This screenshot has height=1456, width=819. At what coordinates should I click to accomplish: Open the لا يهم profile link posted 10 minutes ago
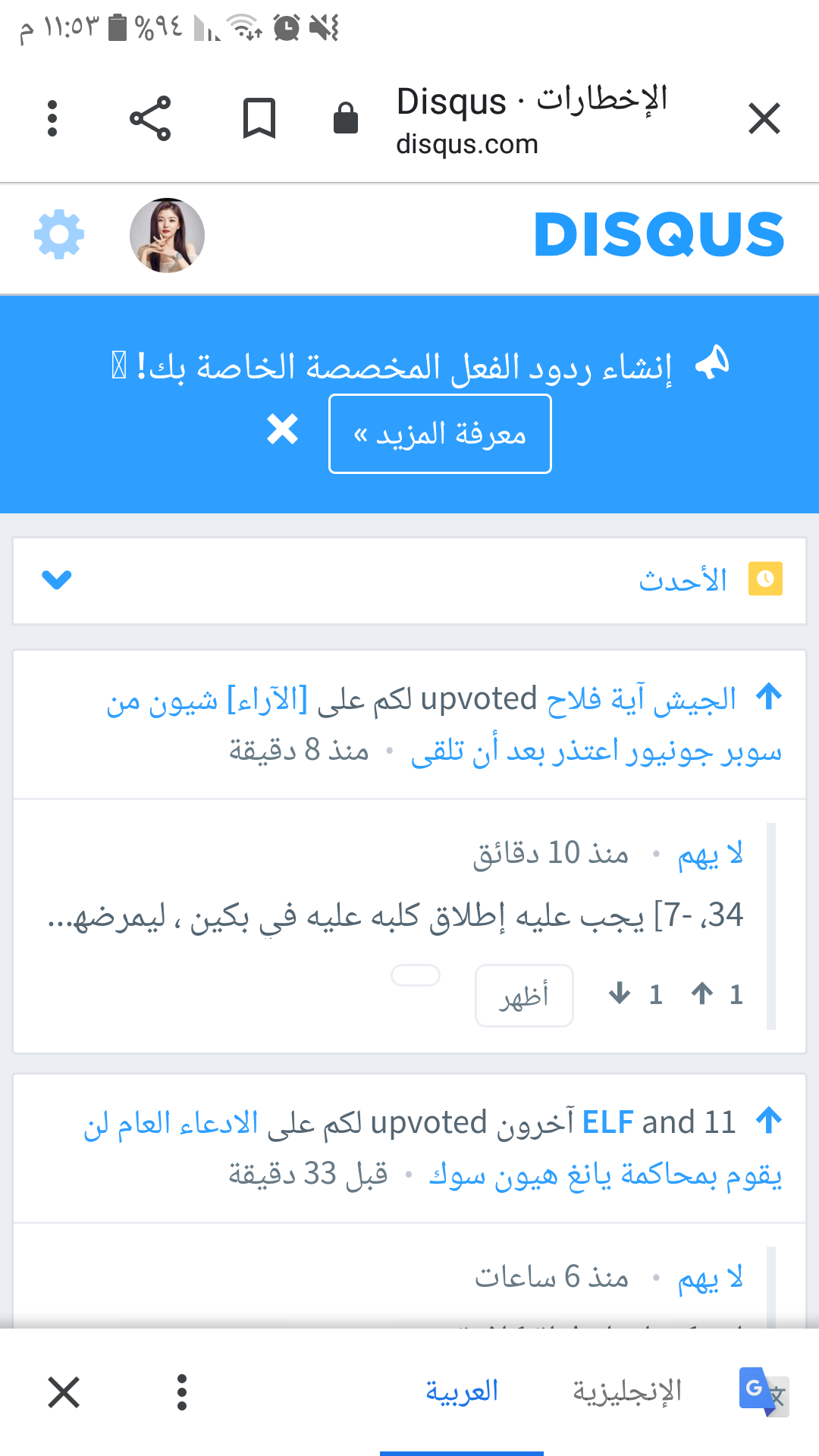point(710,854)
